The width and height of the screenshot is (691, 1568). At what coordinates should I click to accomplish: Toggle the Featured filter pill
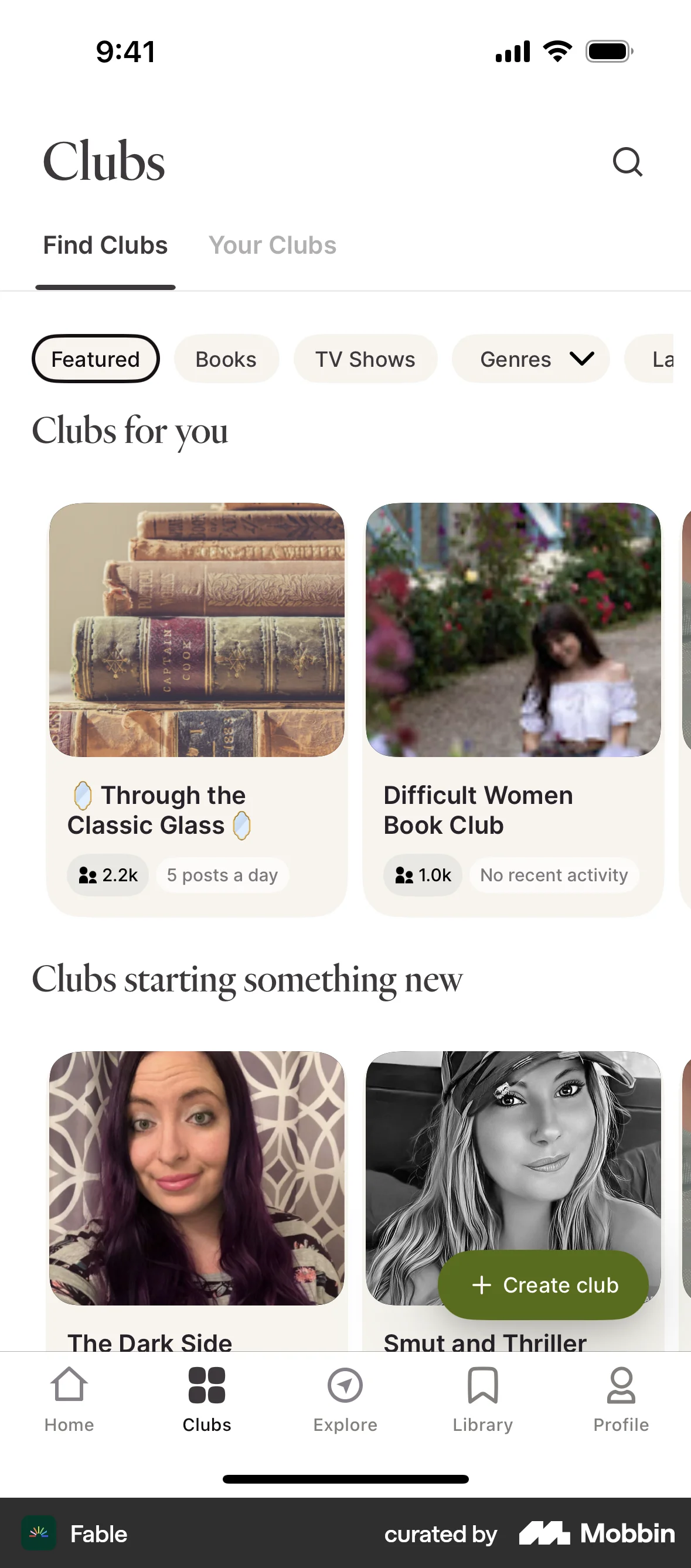(x=95, y=359)
